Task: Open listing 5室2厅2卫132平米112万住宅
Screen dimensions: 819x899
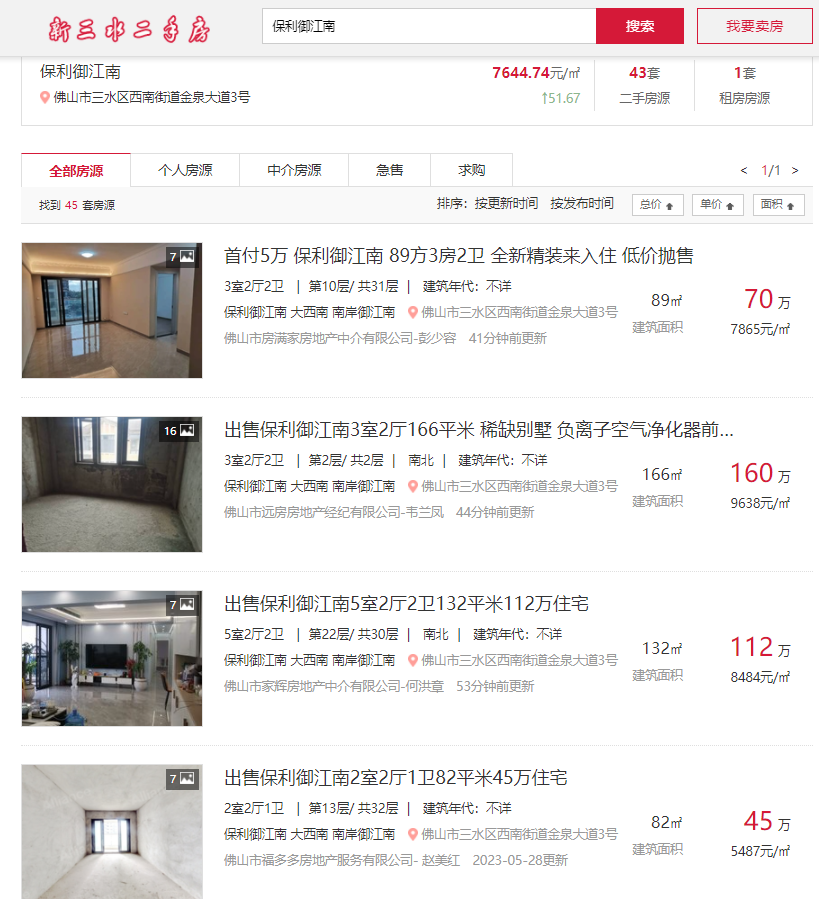Action: click(x=406, y=604)
